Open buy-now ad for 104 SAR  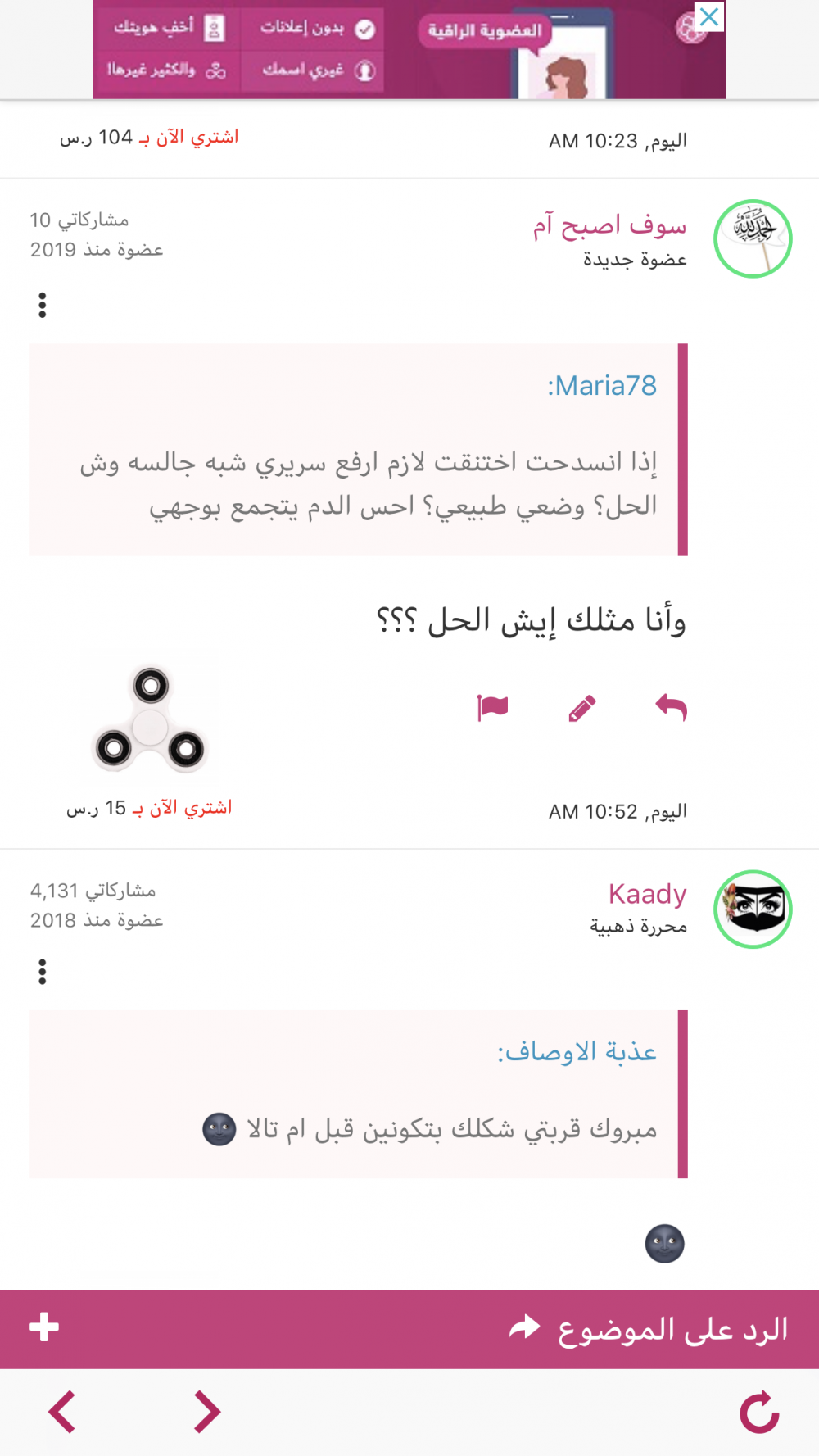click(x=149, y=138)
